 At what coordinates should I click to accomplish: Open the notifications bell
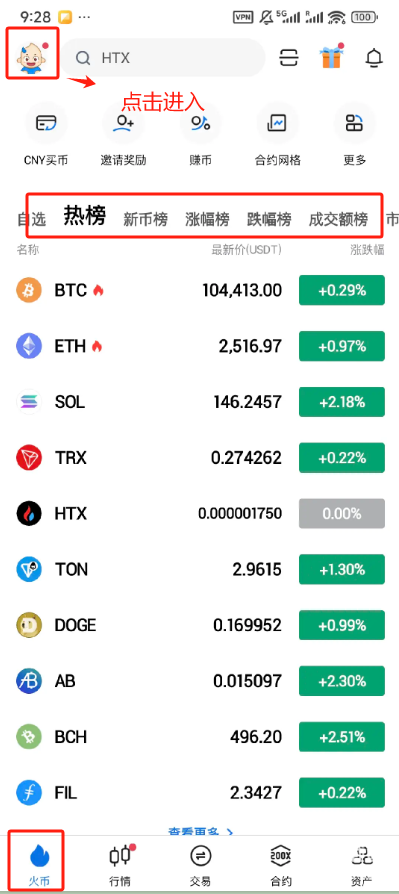[373, 58]
